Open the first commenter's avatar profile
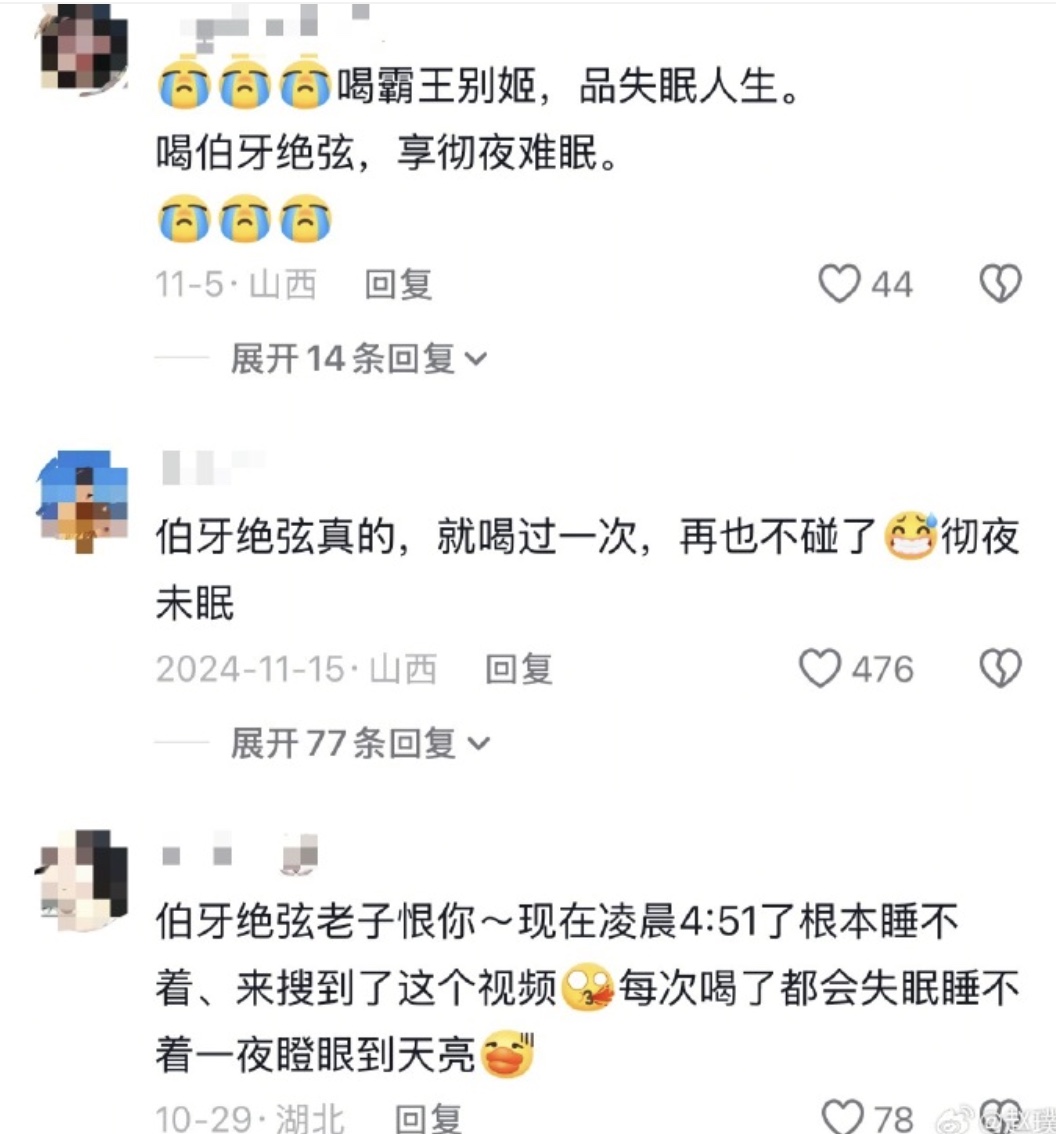 [84, 46]
